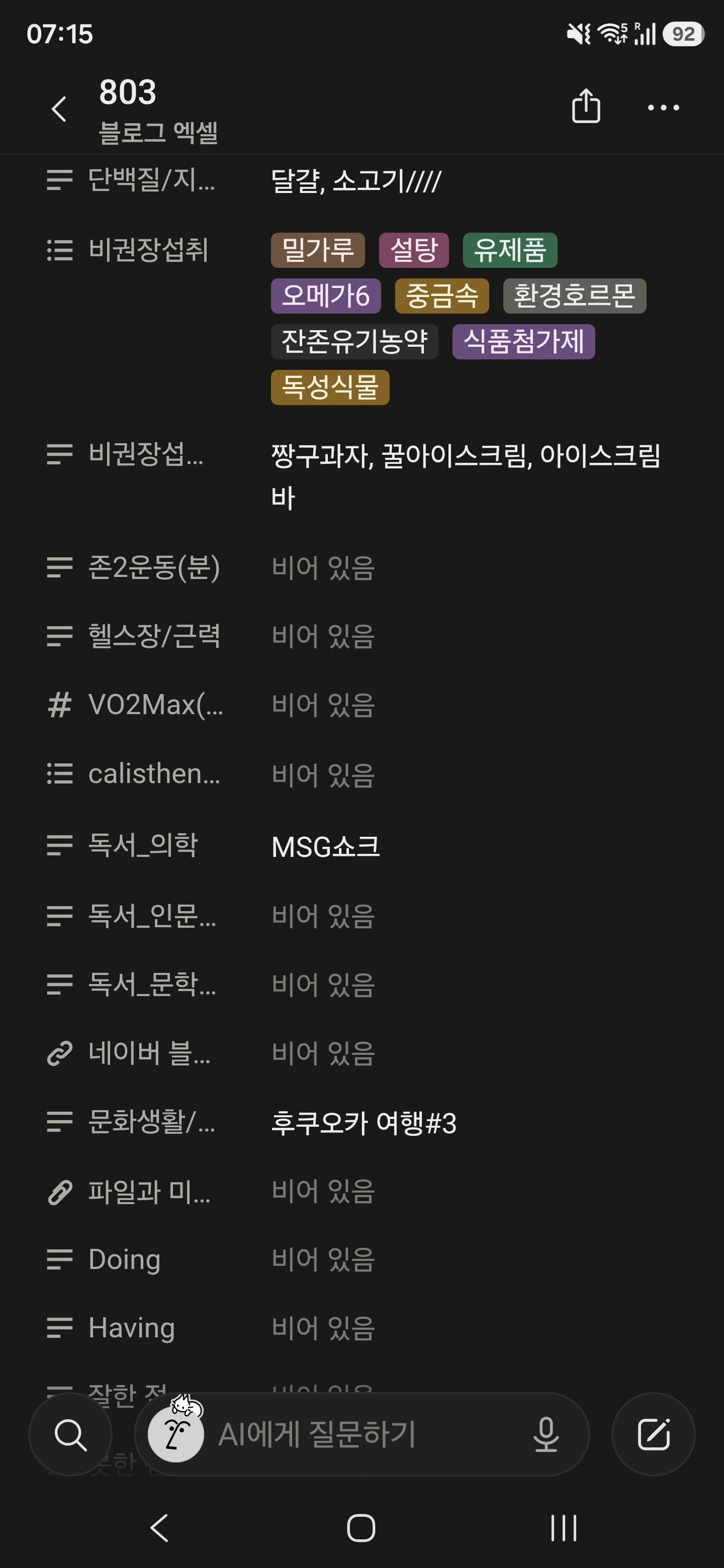
Task: Open the search magnifier button
Action: (x=70, y=1434)
